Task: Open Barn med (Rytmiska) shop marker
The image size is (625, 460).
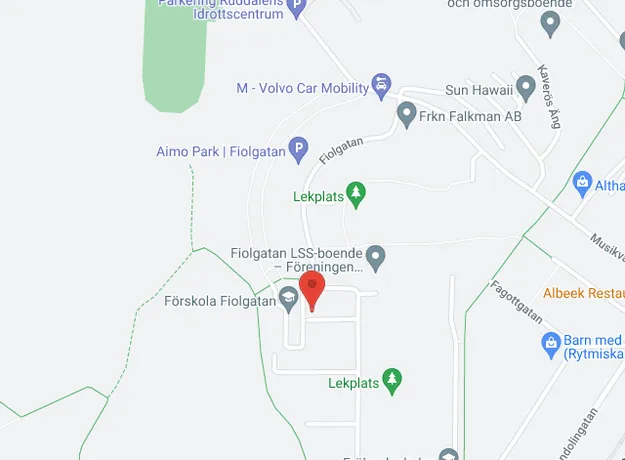Action: (x=550, y=345)
